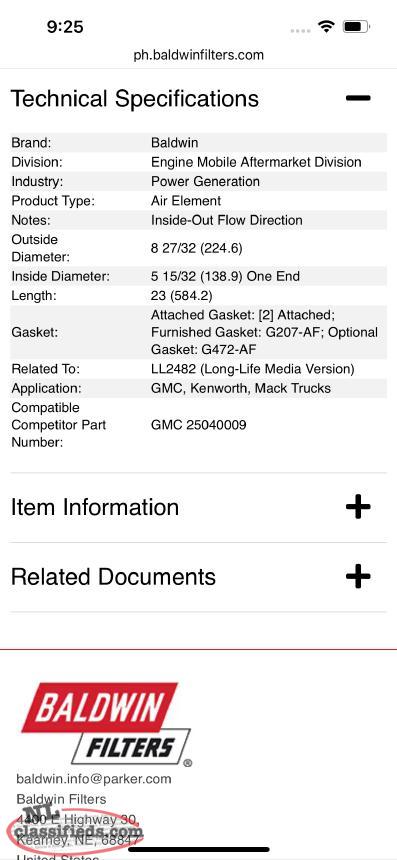
Task: Collapse the Technical Specifications section
Action: (x=358, y=98)
